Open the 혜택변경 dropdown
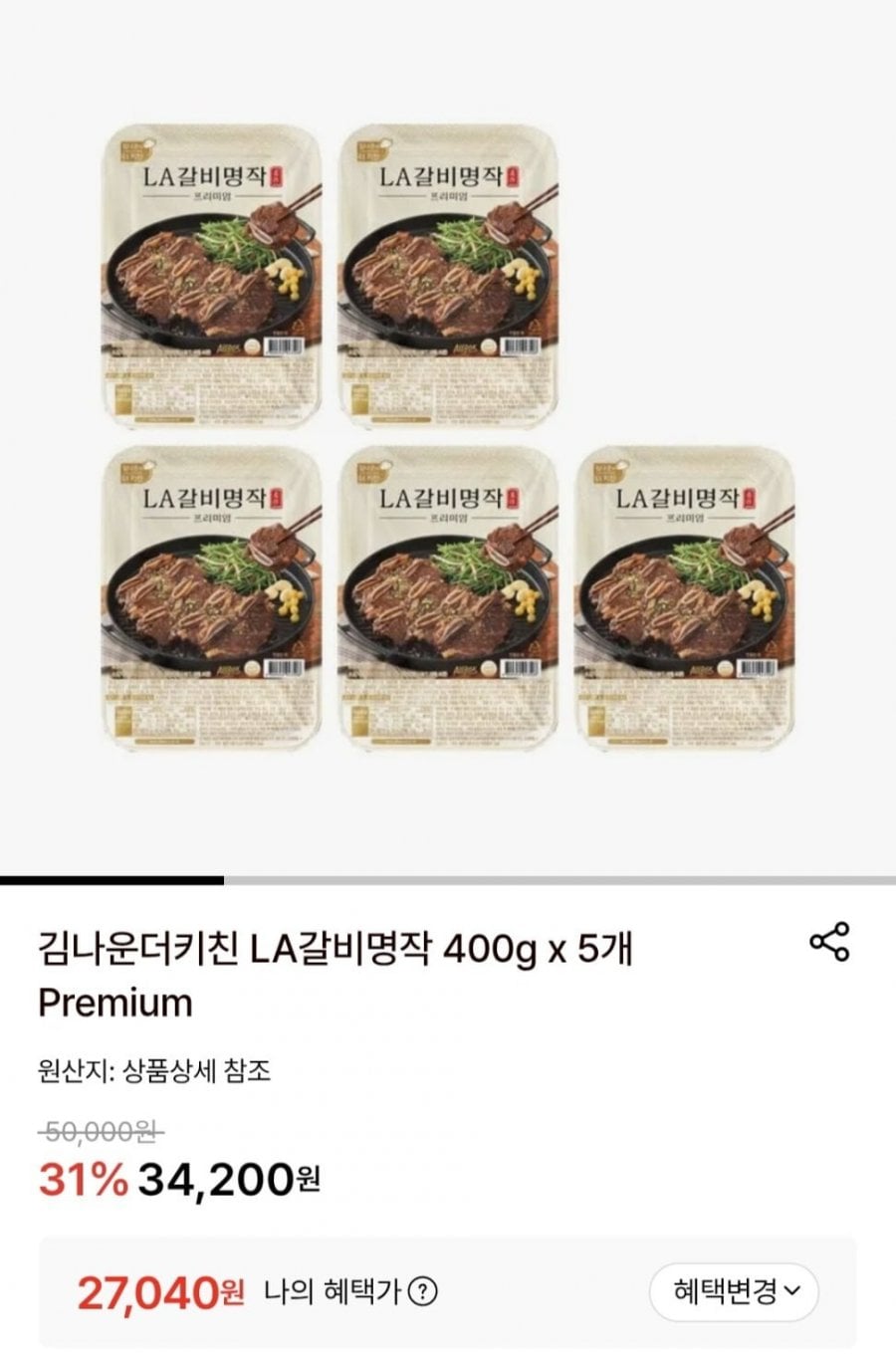The image size is (896, 1357). pos(735,1292)
